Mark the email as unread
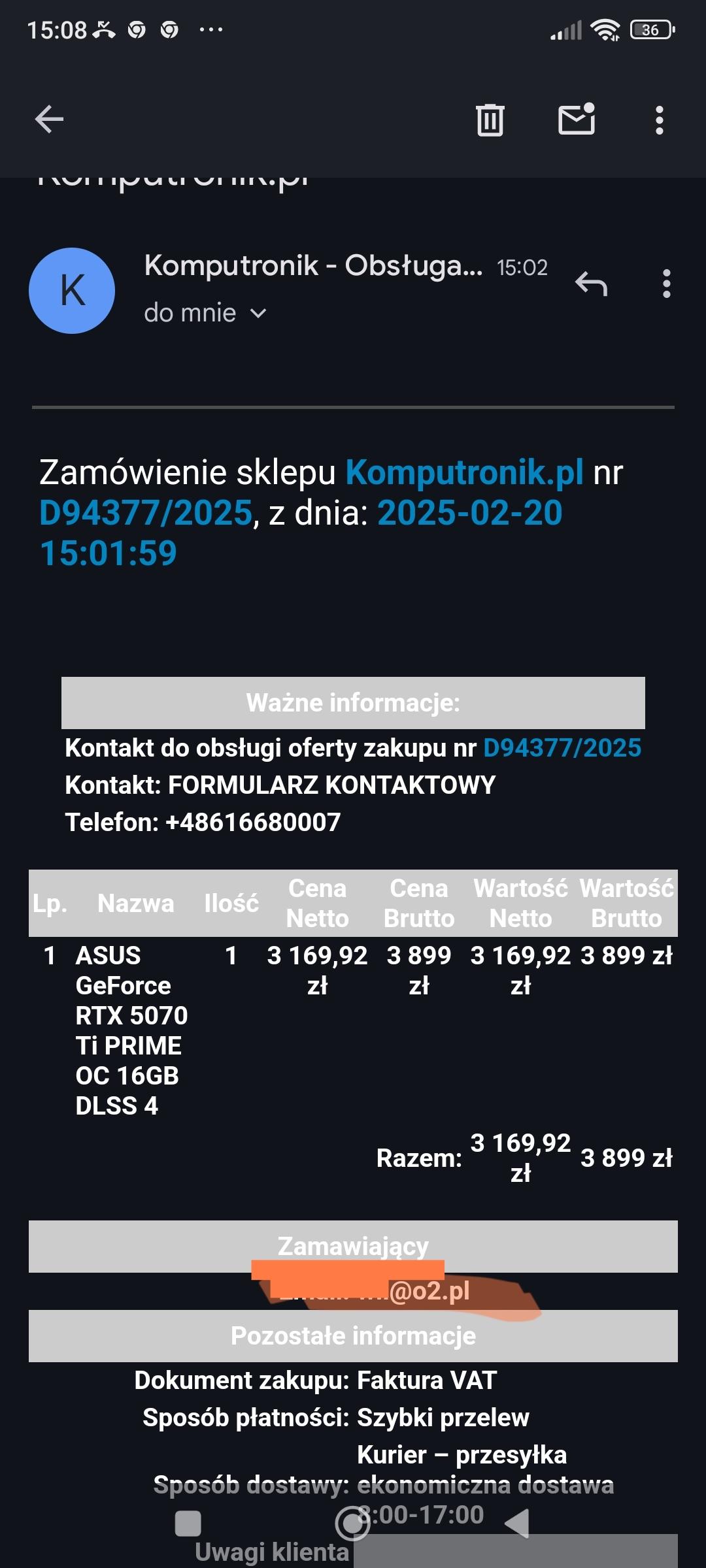The image size is (706, 1568). tap(577, 120)
